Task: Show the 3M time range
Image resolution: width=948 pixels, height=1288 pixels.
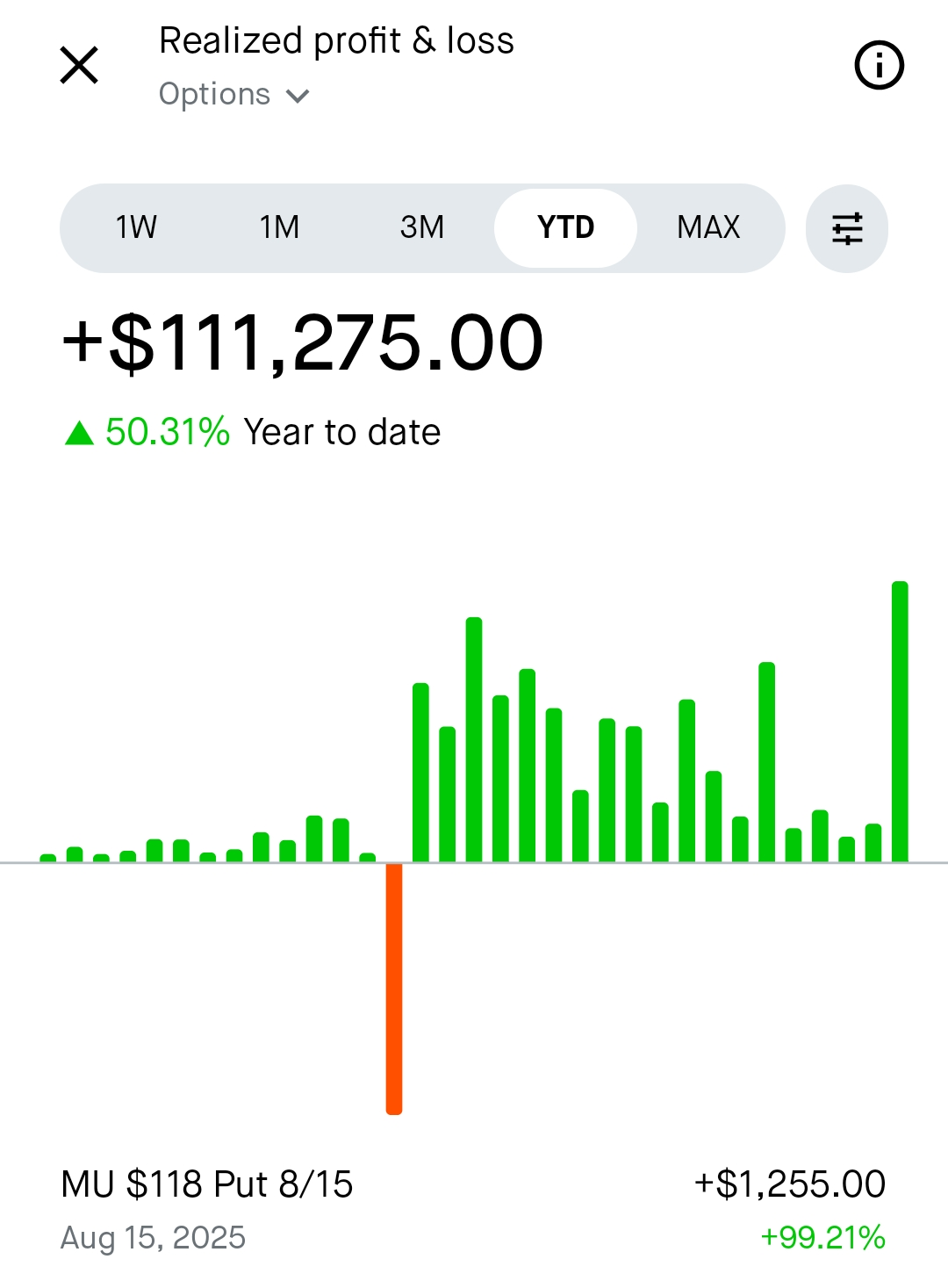Action: (422, 228)
